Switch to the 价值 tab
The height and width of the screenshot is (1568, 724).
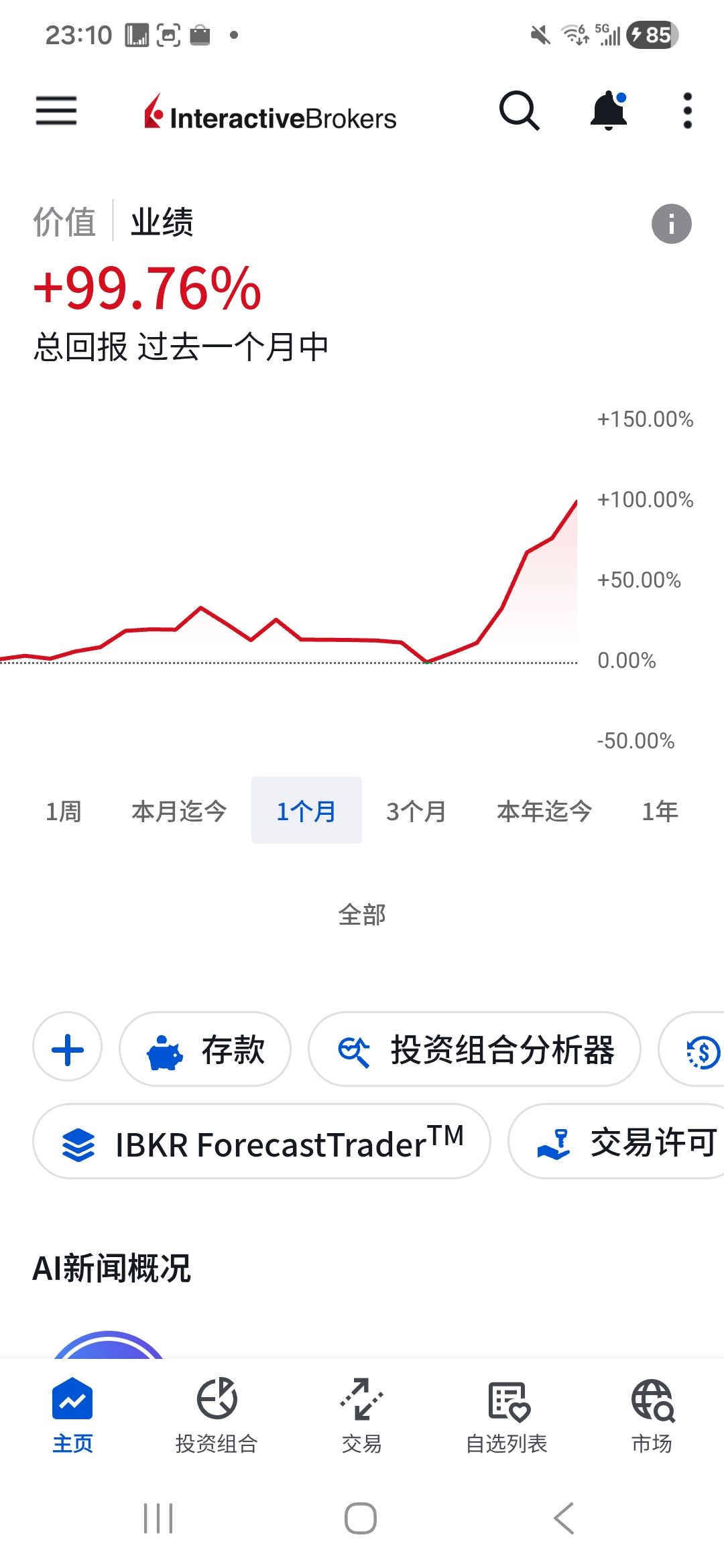(65, 221)
